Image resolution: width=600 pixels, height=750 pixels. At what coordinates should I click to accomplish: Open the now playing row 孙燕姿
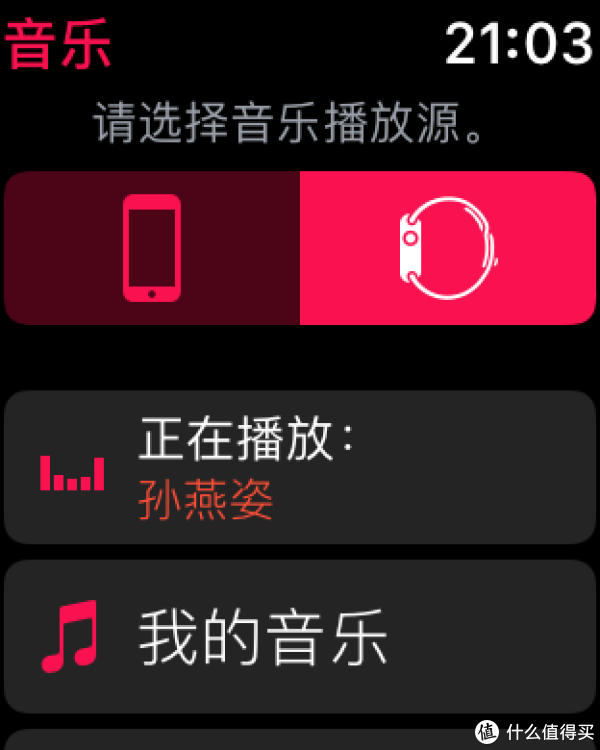pos(300,467)
